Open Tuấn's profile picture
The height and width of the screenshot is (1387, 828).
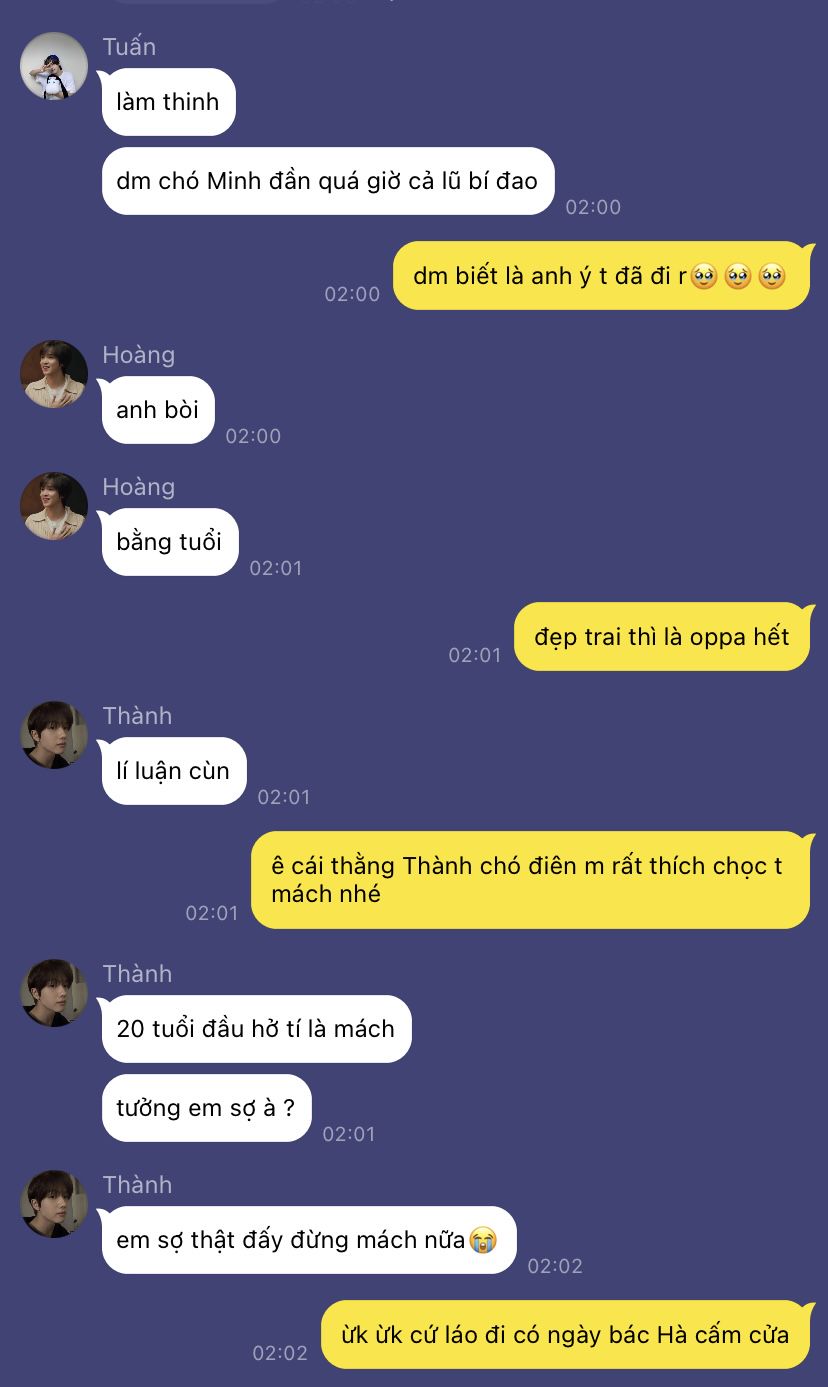54,66
